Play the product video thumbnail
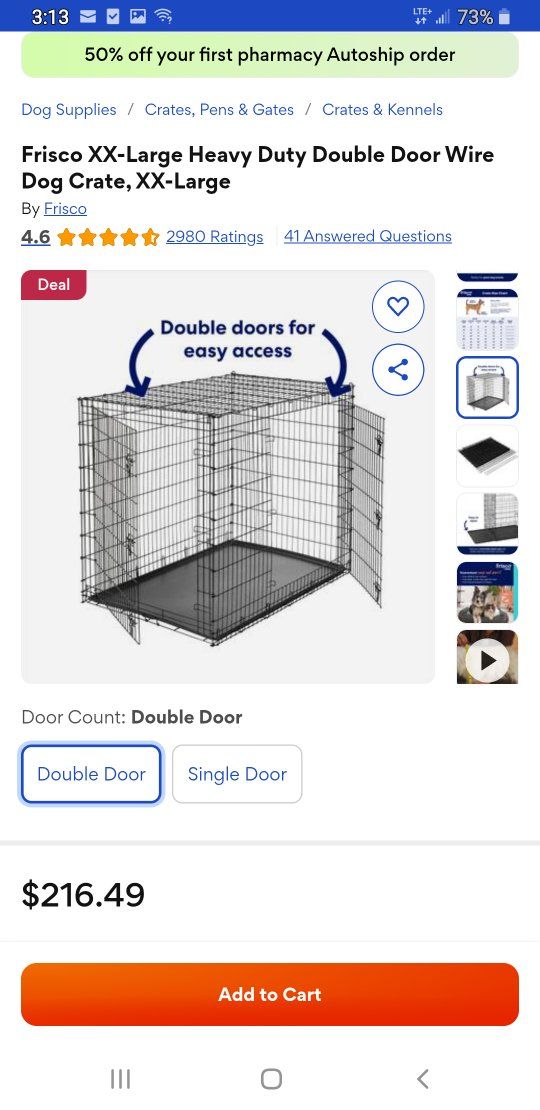Image resolution: width=540 pixels, height=1110 pixels. click(x=487, y=658)
